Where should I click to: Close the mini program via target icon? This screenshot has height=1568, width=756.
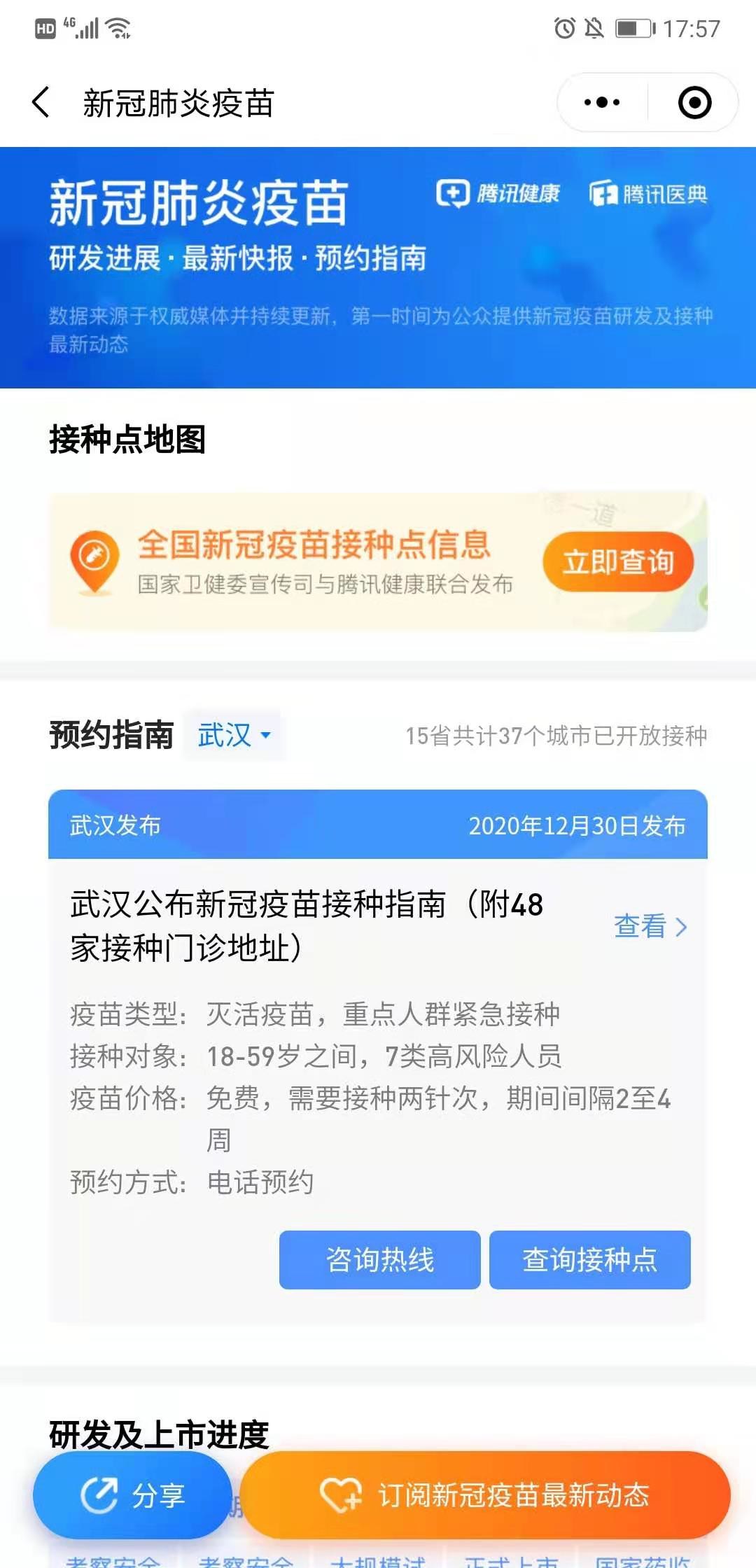[694, 103]
